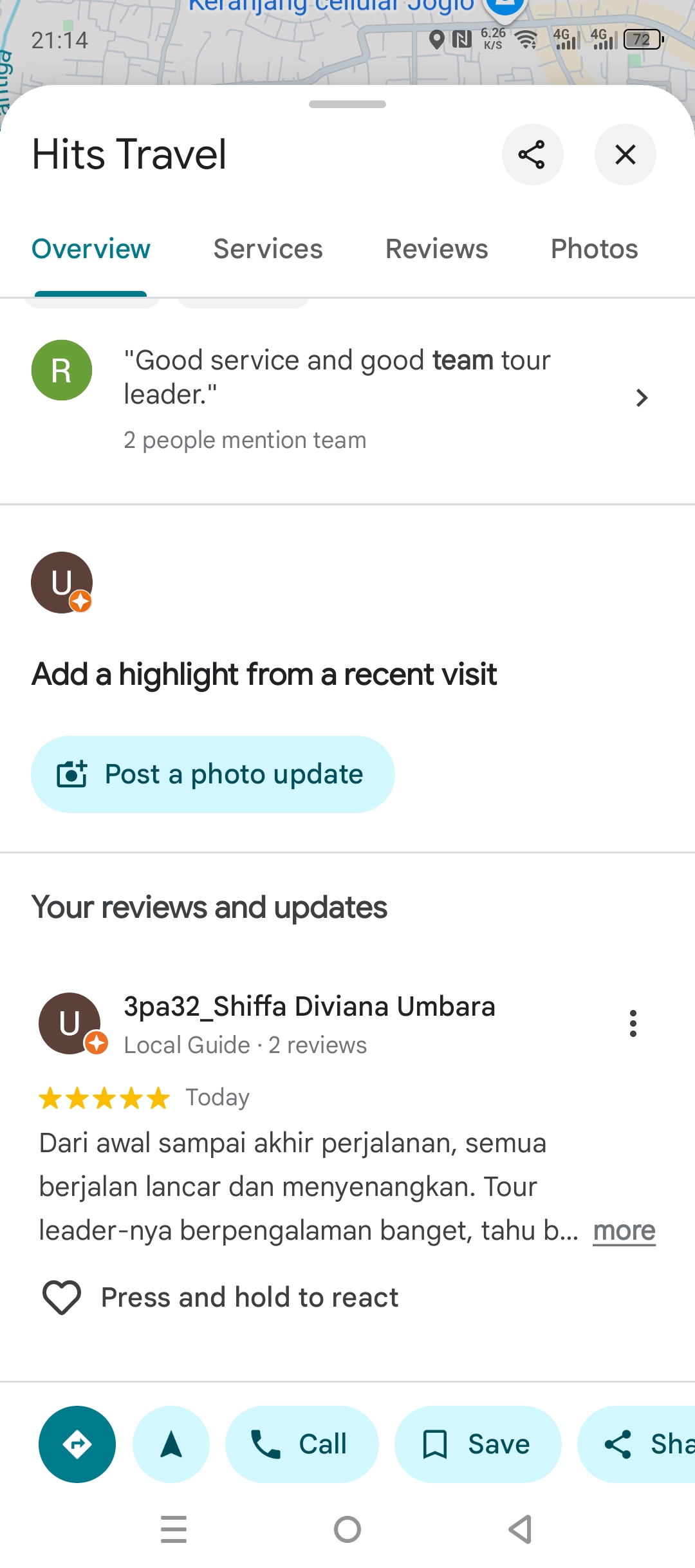The width and height of the screenshot is (695, 1568).
Task: Start navigation to Hits Travel
Action: point(171,1444)
